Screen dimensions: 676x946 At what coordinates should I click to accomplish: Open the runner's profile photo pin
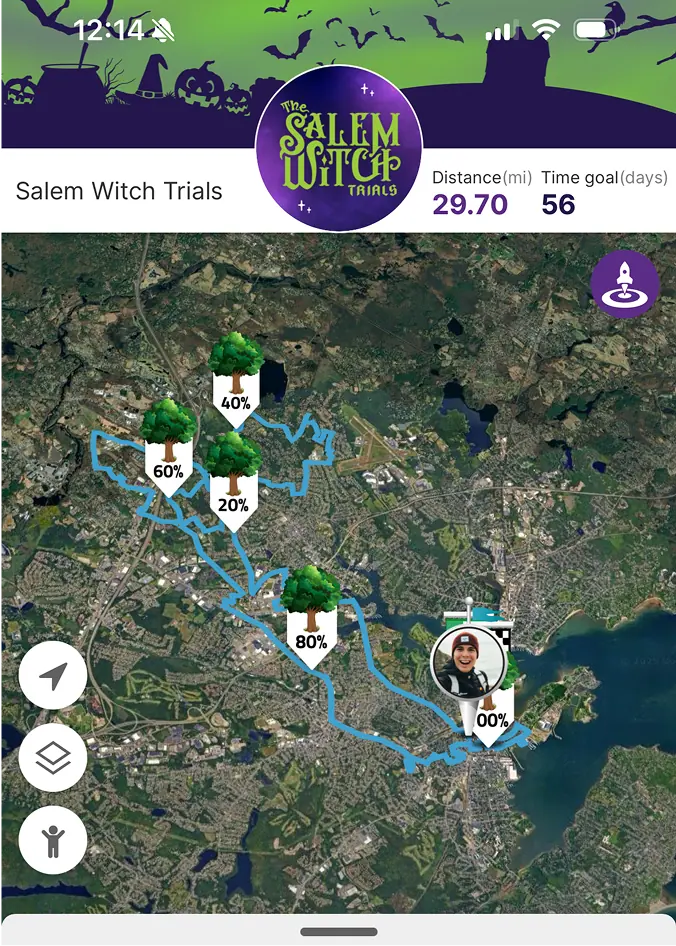[x=466, y=663]
